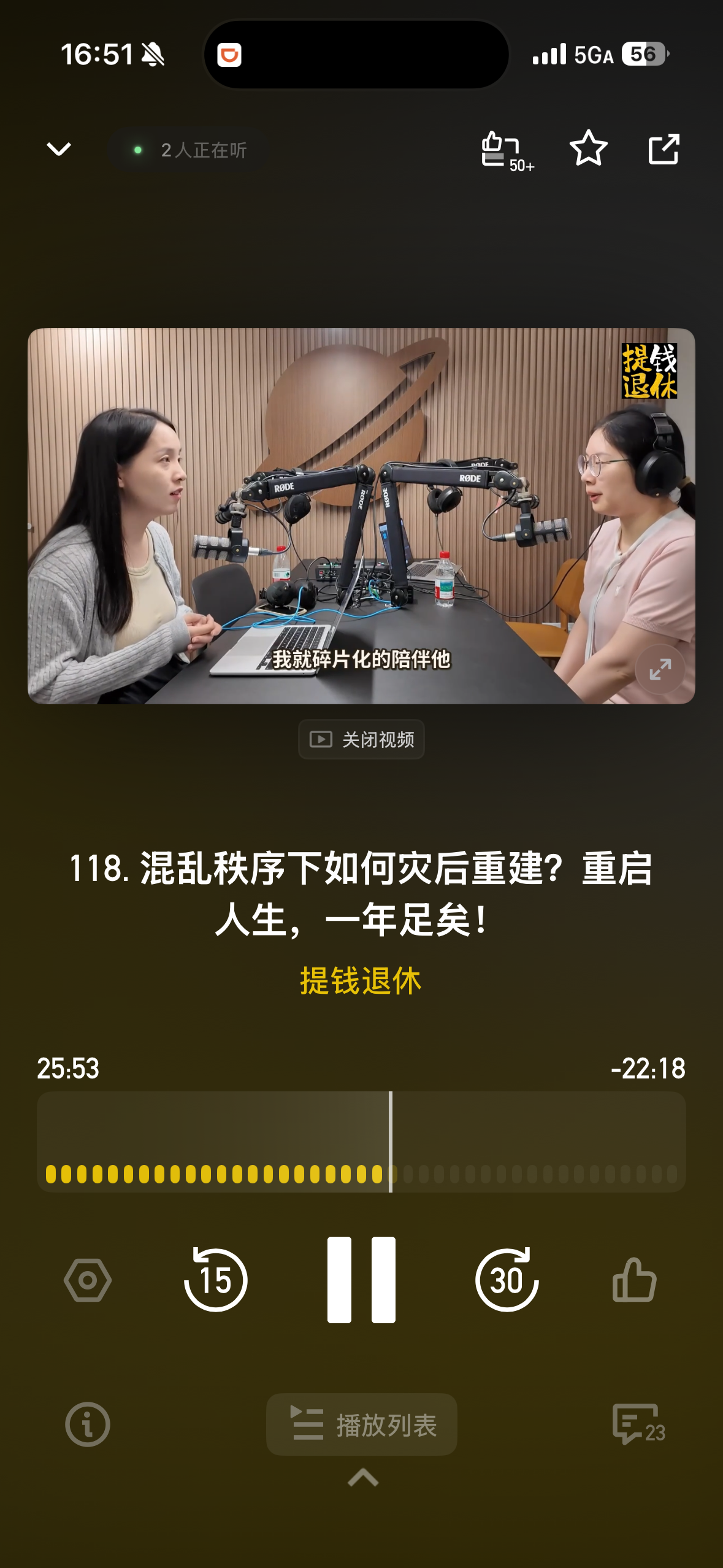Rewind 15 seconds

coord(215,1280)
